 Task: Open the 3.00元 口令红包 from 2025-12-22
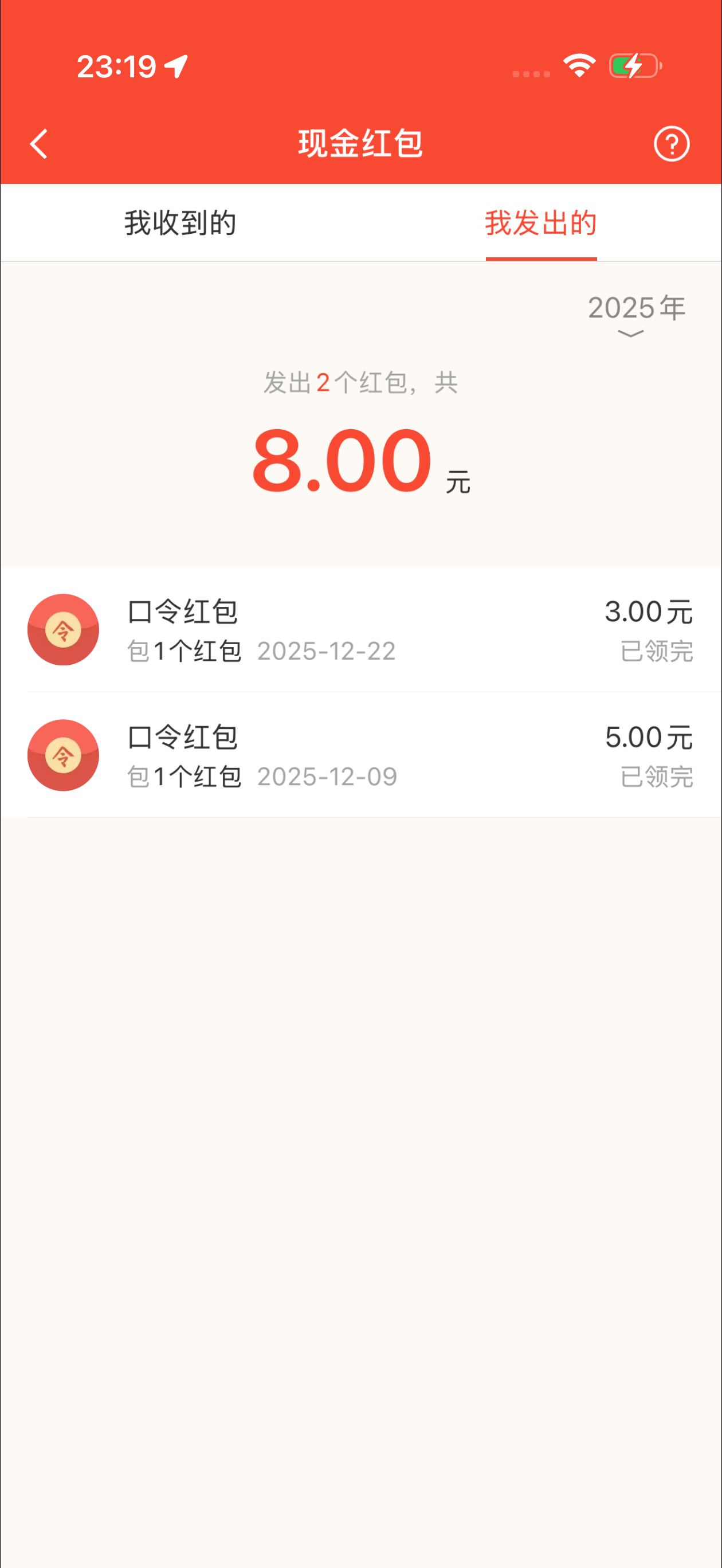(x=360, y=630)
